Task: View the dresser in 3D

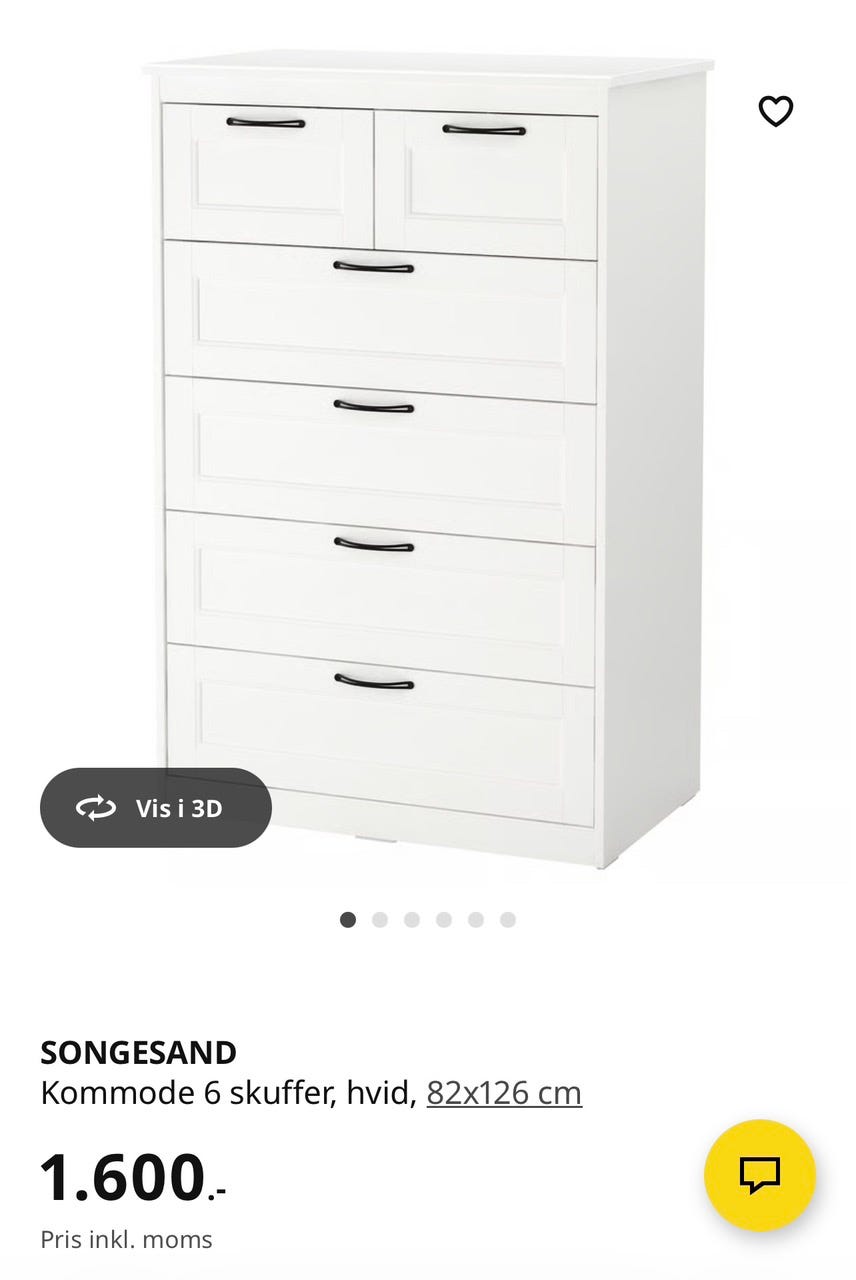Action: 156,808
